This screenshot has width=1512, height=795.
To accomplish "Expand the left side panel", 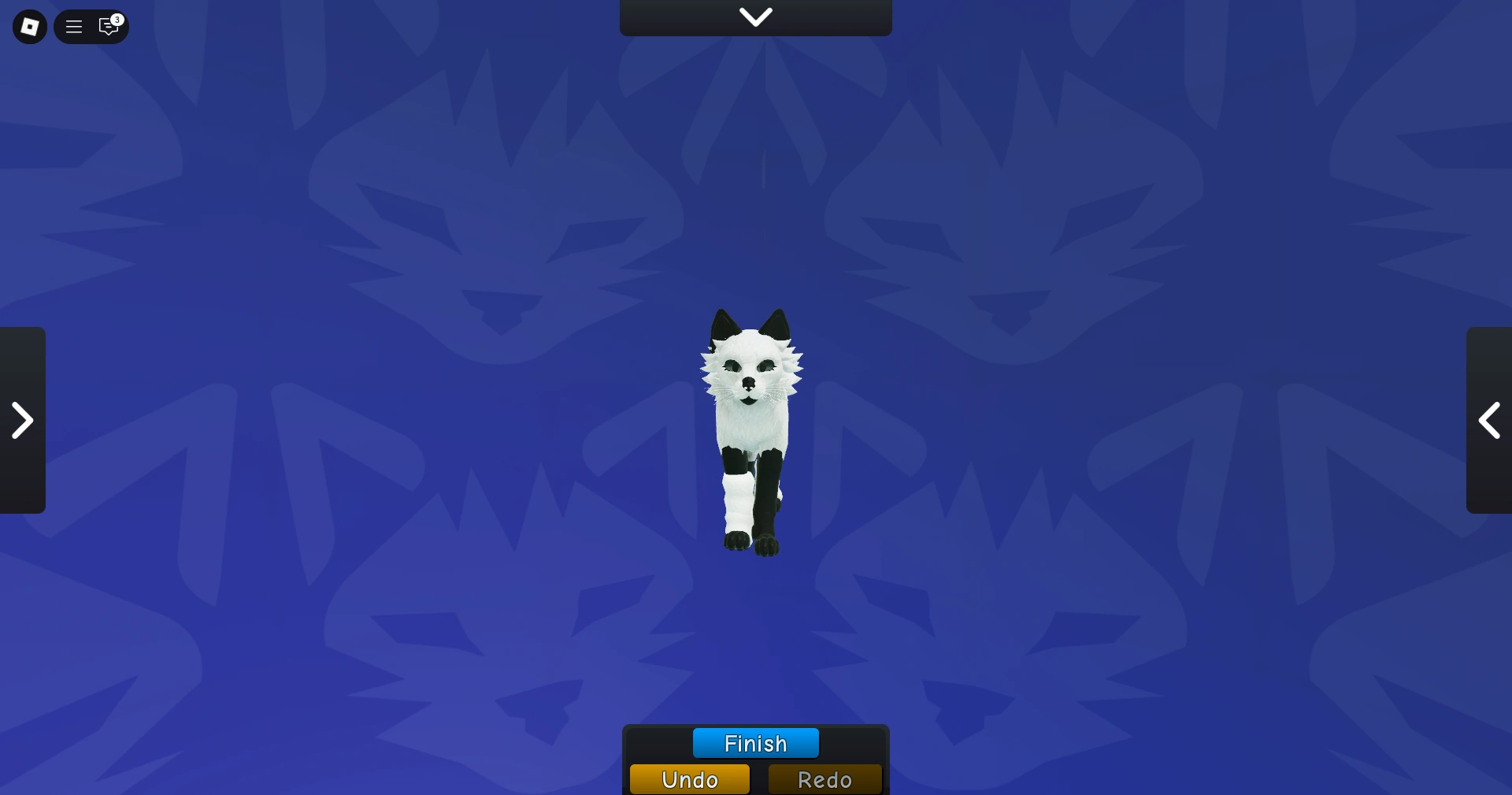I will pos(23,421).
